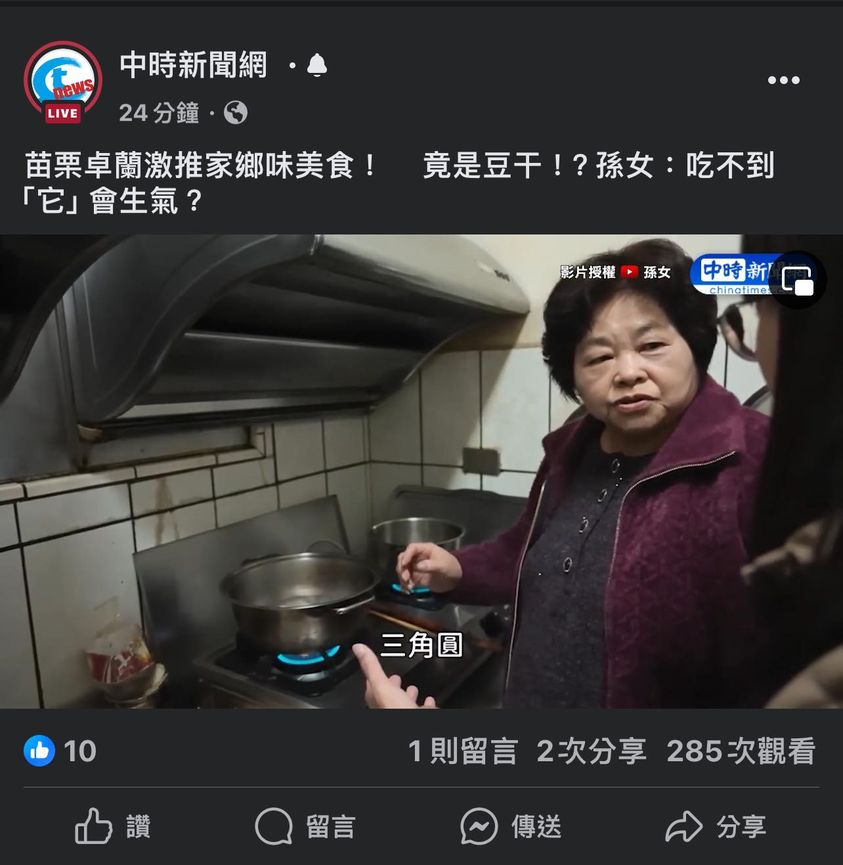View the 2次分享 shares list
This screenshot has height=865, width=843.
click(591, 751)
